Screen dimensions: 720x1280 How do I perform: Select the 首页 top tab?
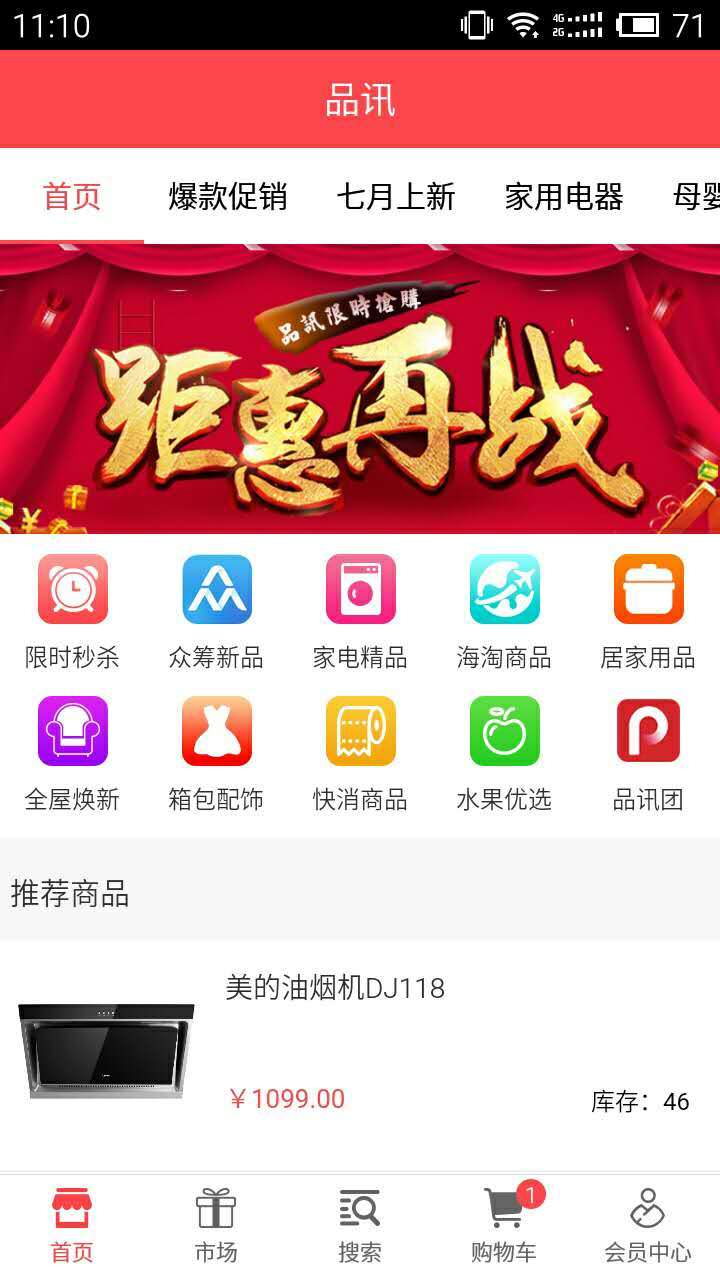(x=72, y=197)
